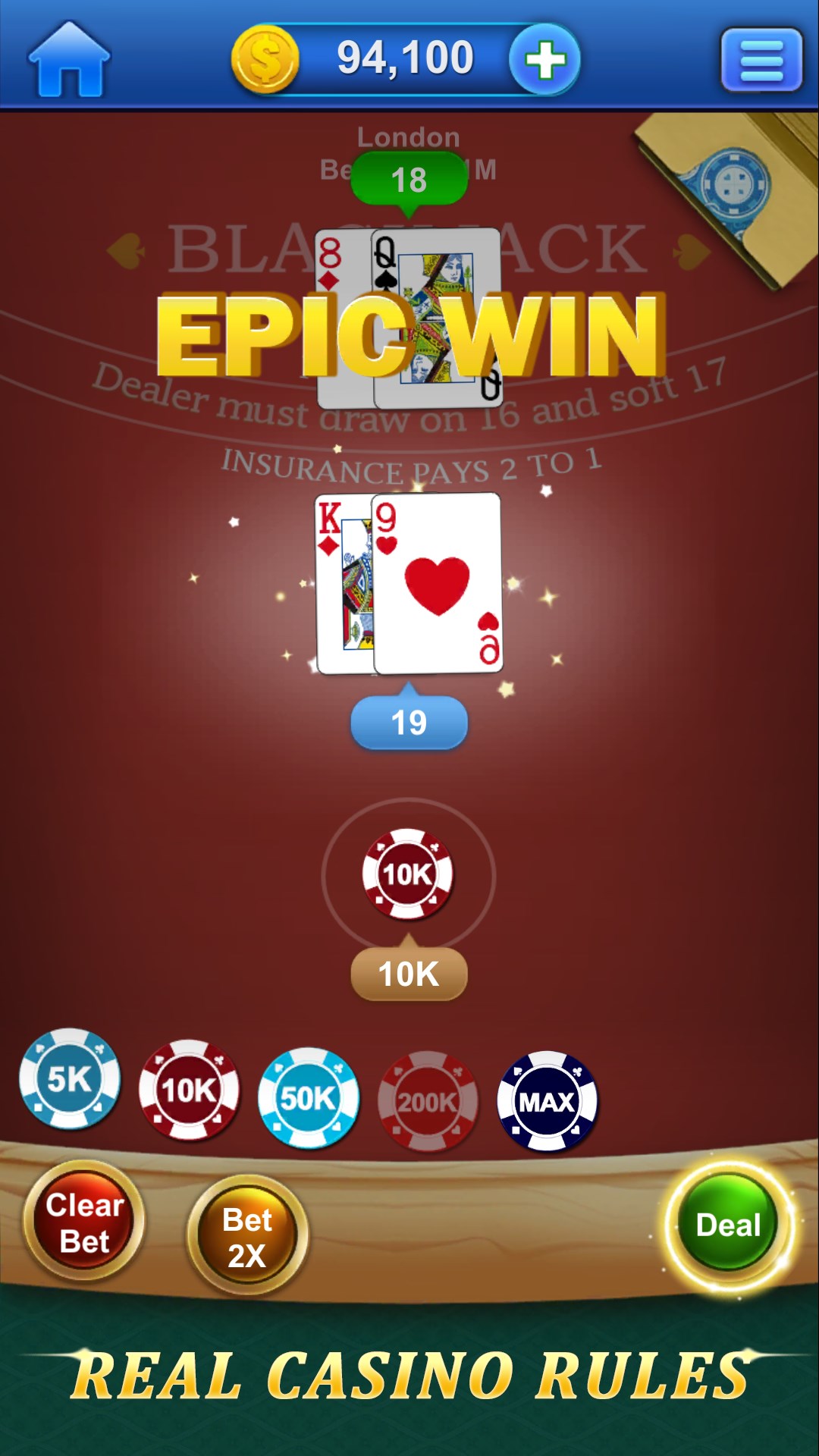This screenshot has height=1456, width=819.
Task: Double the bet with Bet 2X
Action: (246, 1237)
